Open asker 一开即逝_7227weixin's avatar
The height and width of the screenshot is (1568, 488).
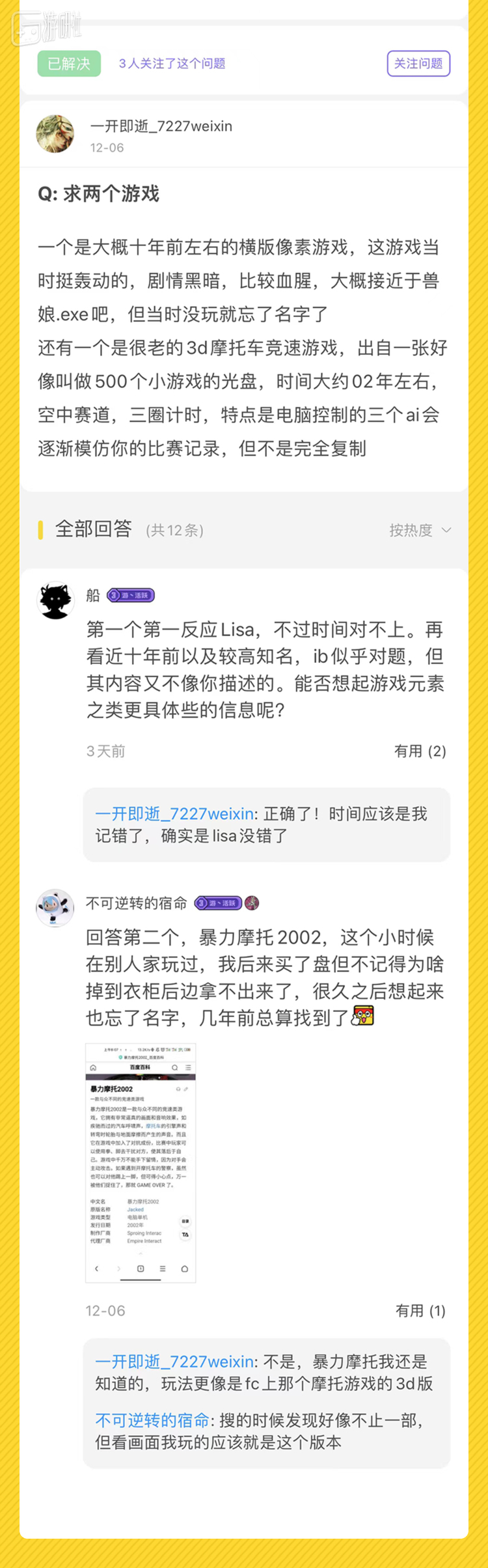[55, 134]
